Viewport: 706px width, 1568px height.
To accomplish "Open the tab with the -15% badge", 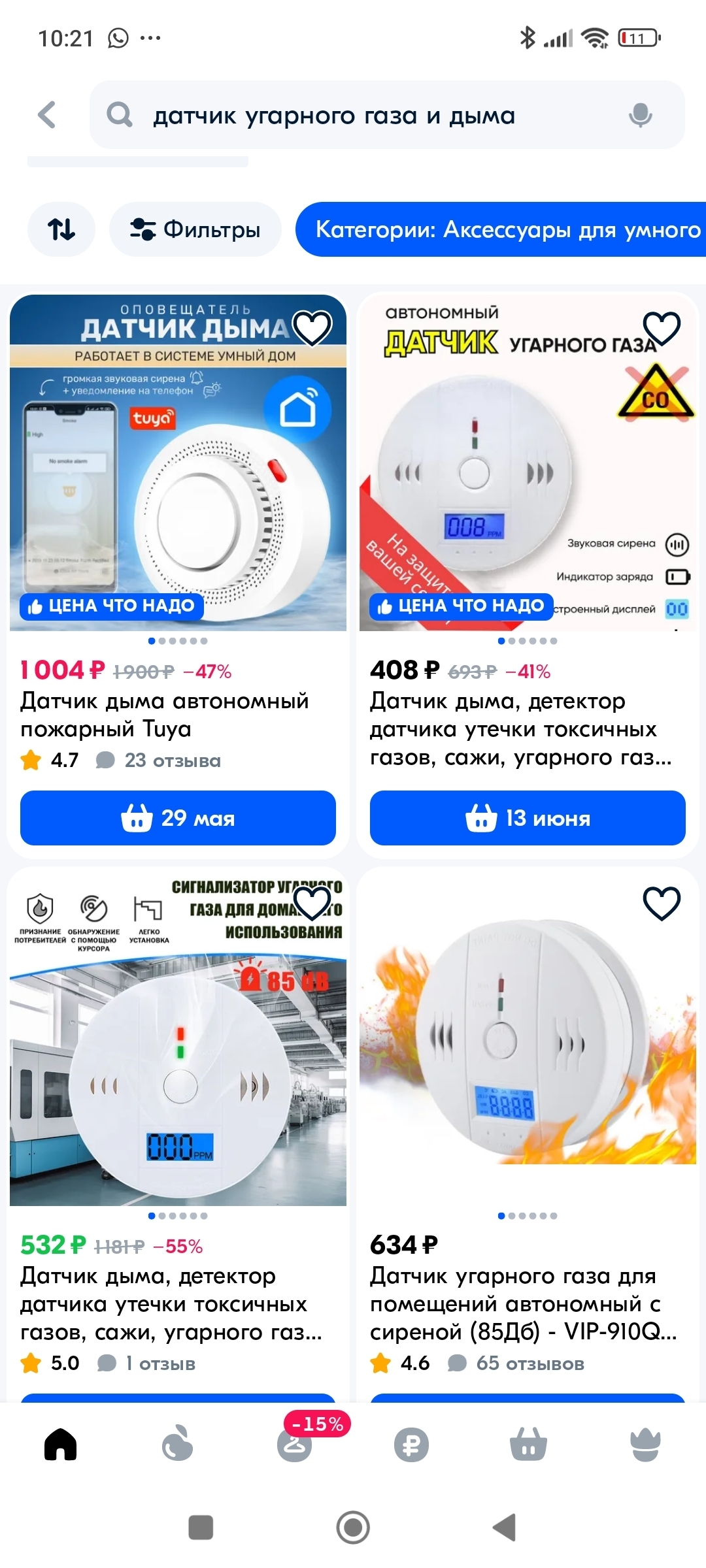I will (295, 1445).
